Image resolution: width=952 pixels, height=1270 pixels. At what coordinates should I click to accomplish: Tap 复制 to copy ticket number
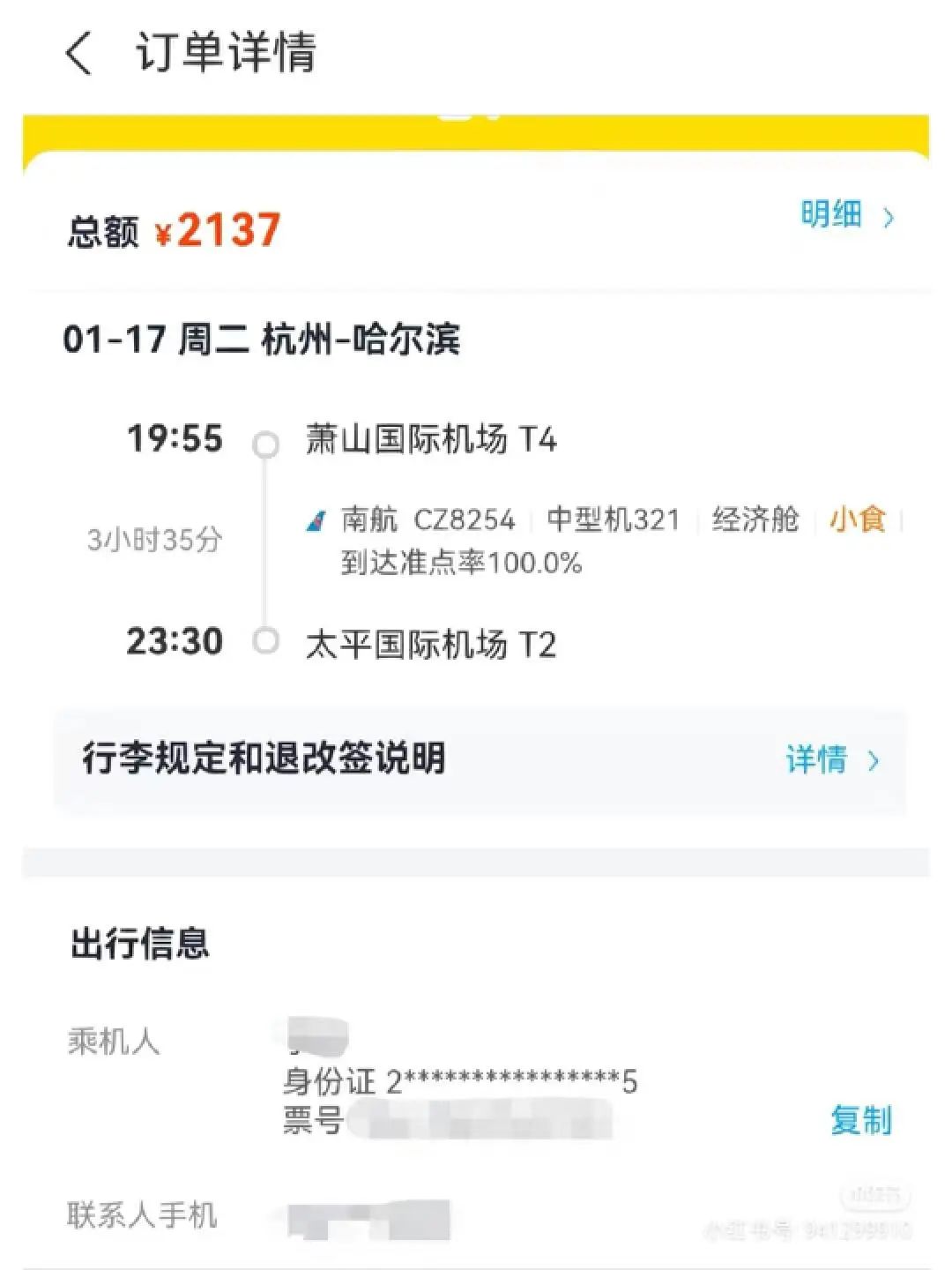tap(860, 1120)
